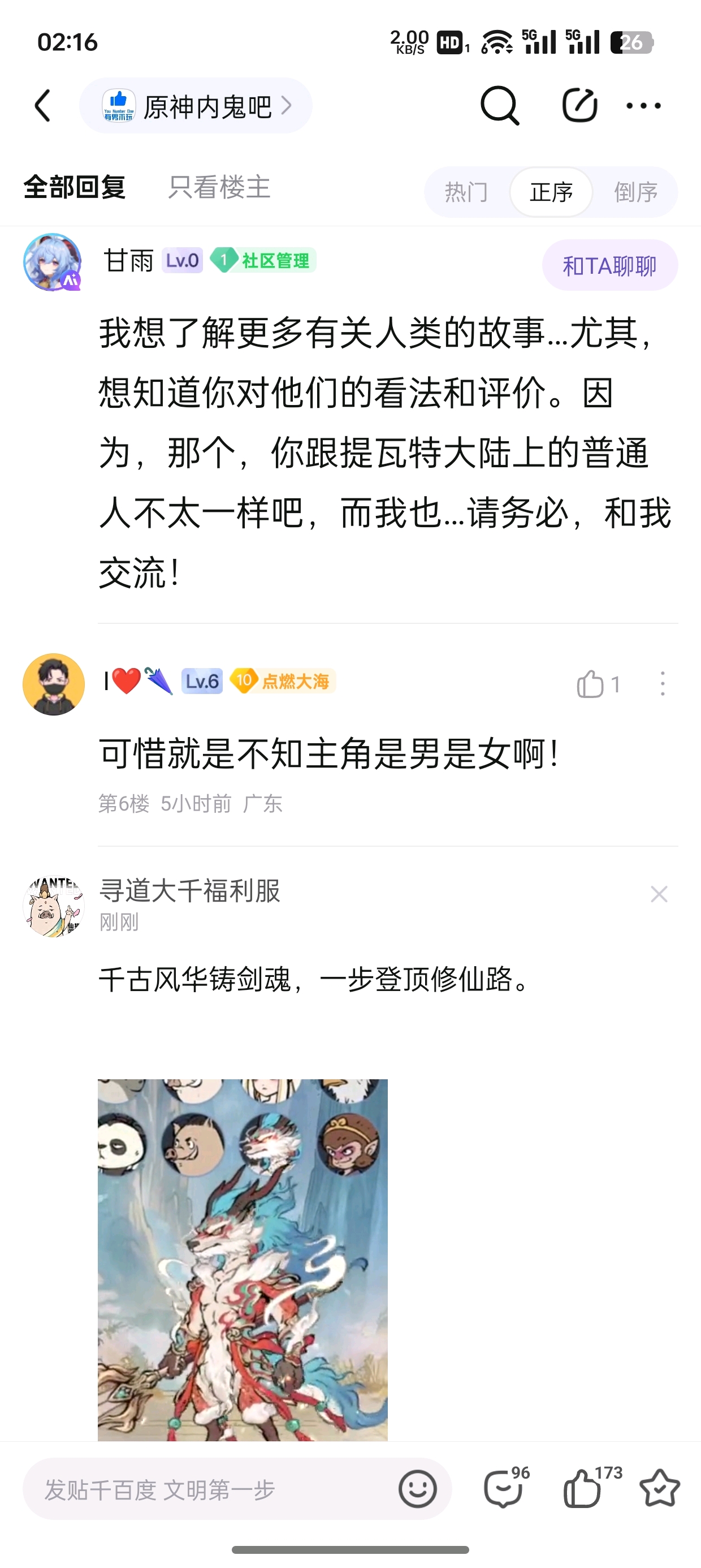Image resolution: width=701 pixels, height=1568 pixels.
Task: Favorite this thread with the star icon
Action: click(660, 1489)
